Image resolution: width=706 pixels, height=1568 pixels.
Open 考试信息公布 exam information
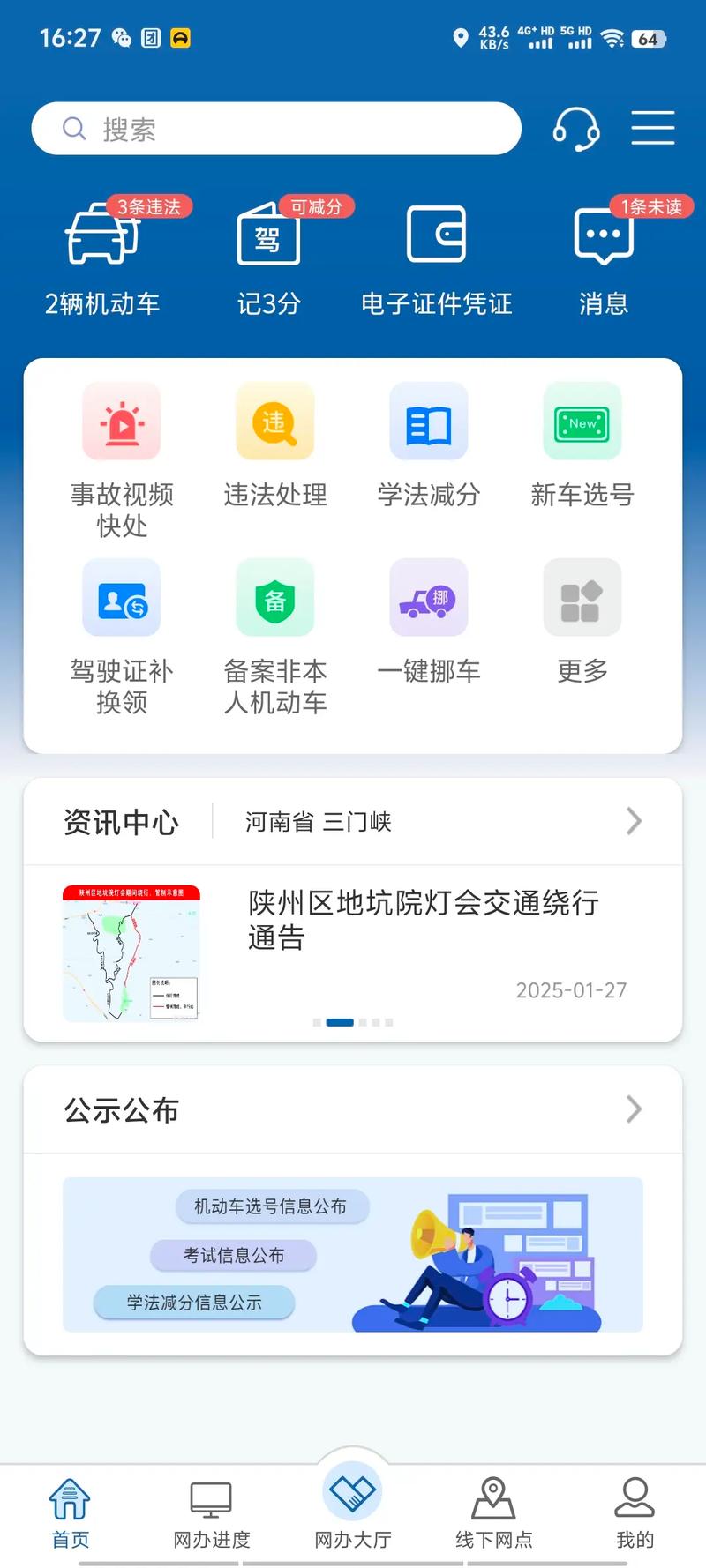(233, 1256)
